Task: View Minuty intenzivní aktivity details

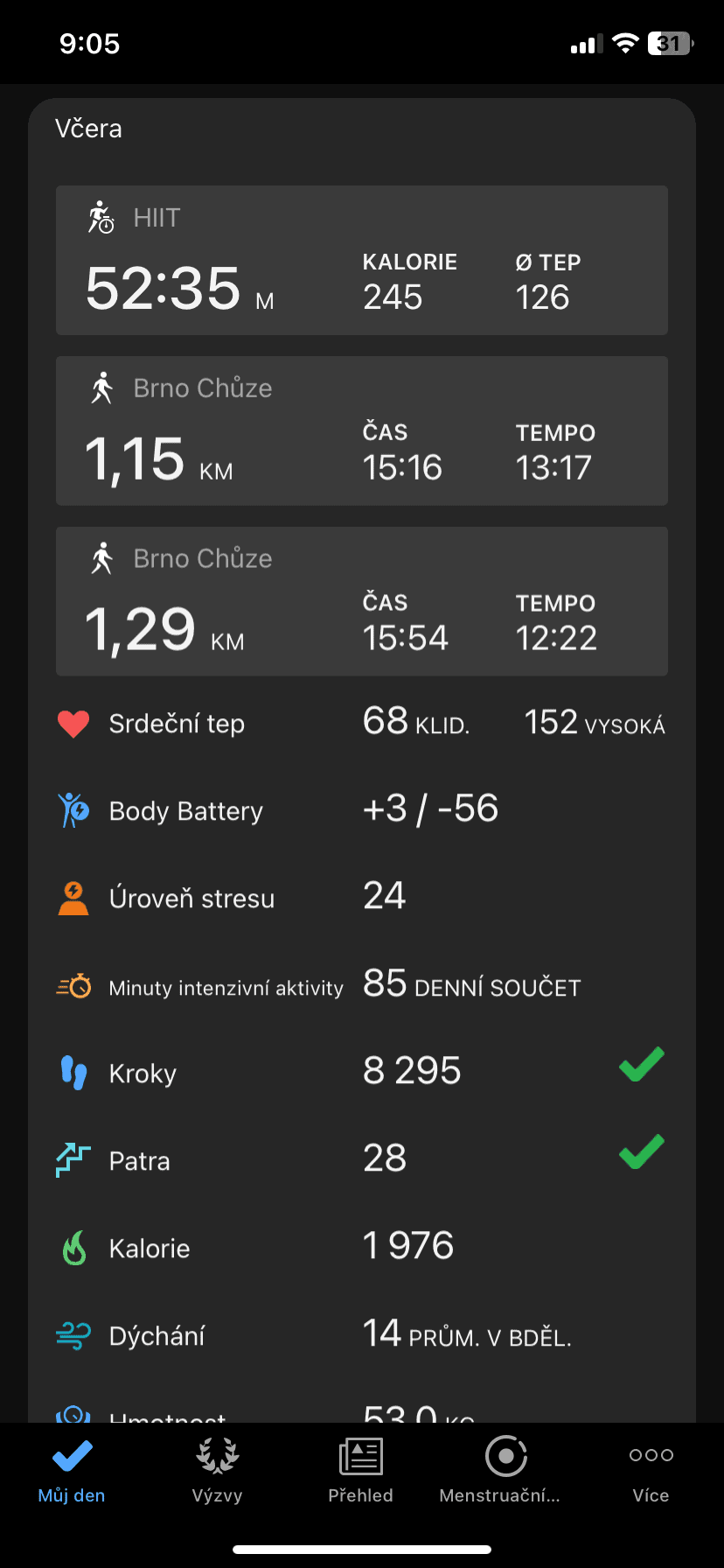Action: (362, 986)
